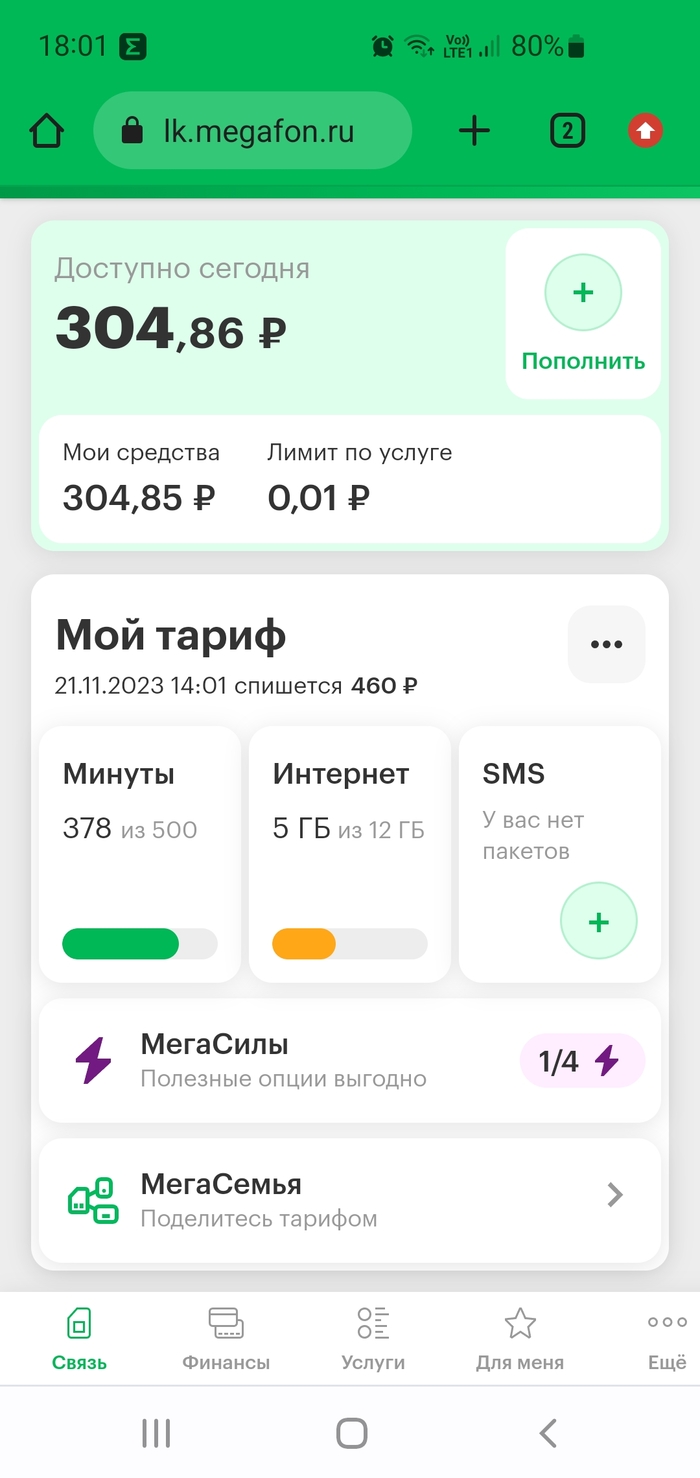Open МегаСемья to share tariff

[349, 1200]
